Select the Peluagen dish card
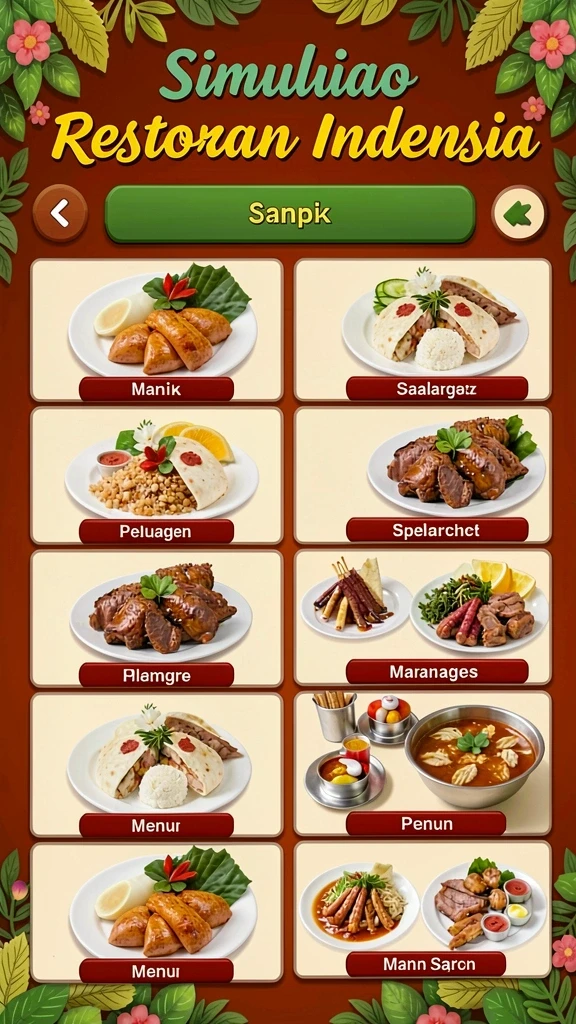576x1024 pixels. pos(157,475)
